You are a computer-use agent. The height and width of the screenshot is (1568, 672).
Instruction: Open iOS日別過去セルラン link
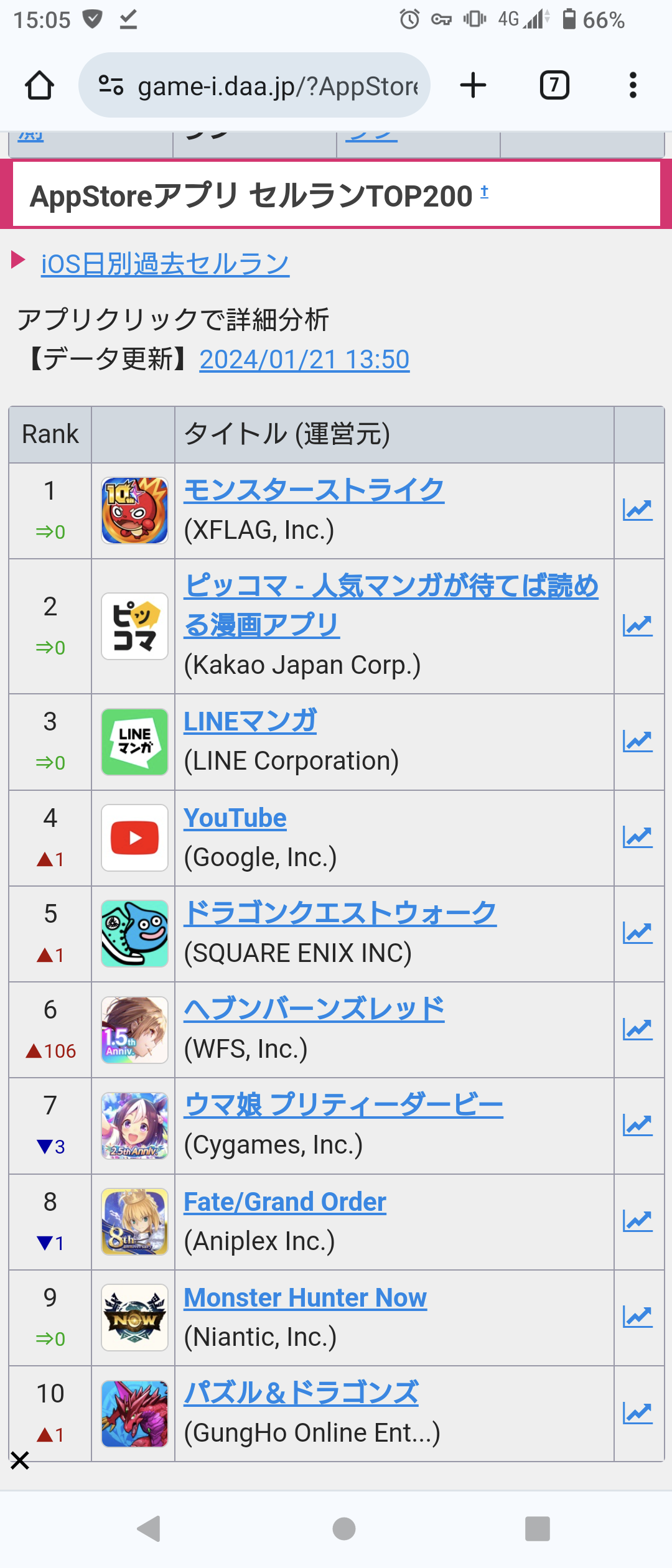(x=165, y=264)
